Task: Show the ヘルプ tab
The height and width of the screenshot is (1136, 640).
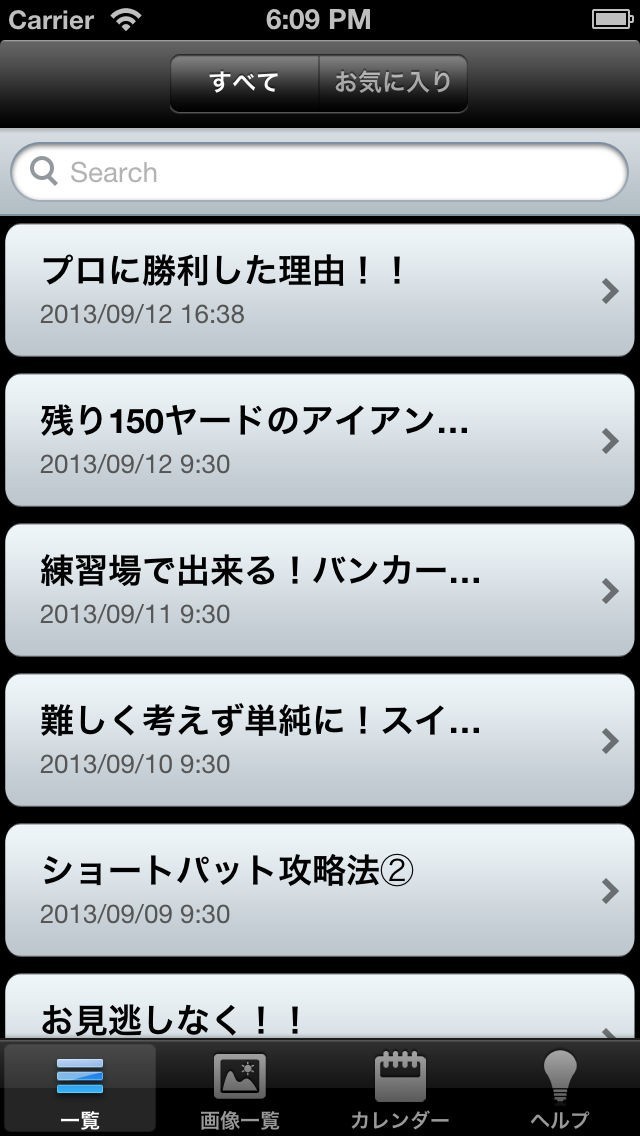Action: [560, 1088]
